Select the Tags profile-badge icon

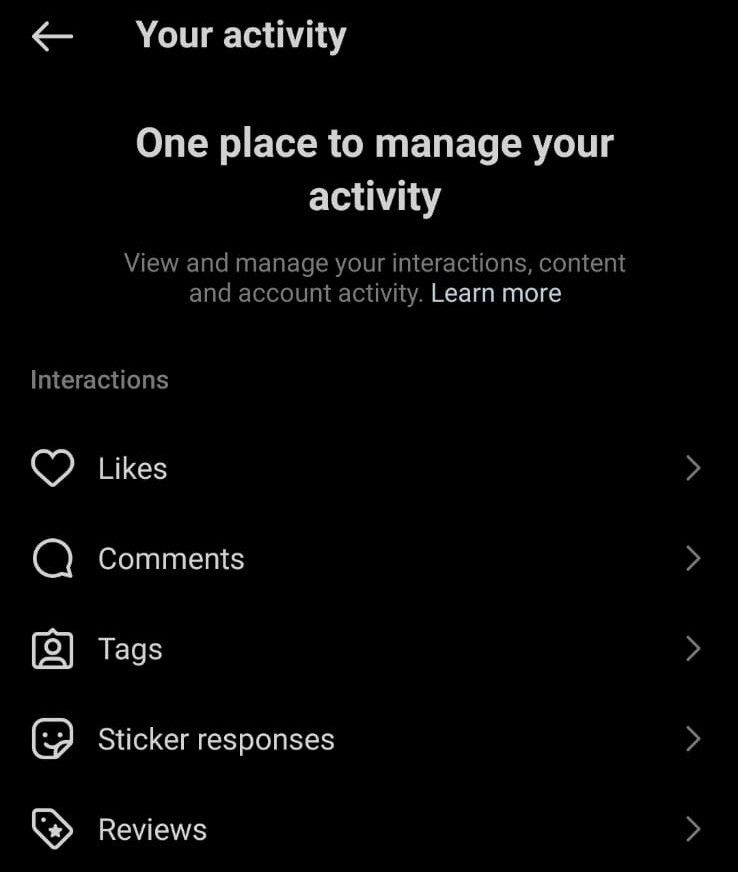pyautogui.click(x=53, y=648)
